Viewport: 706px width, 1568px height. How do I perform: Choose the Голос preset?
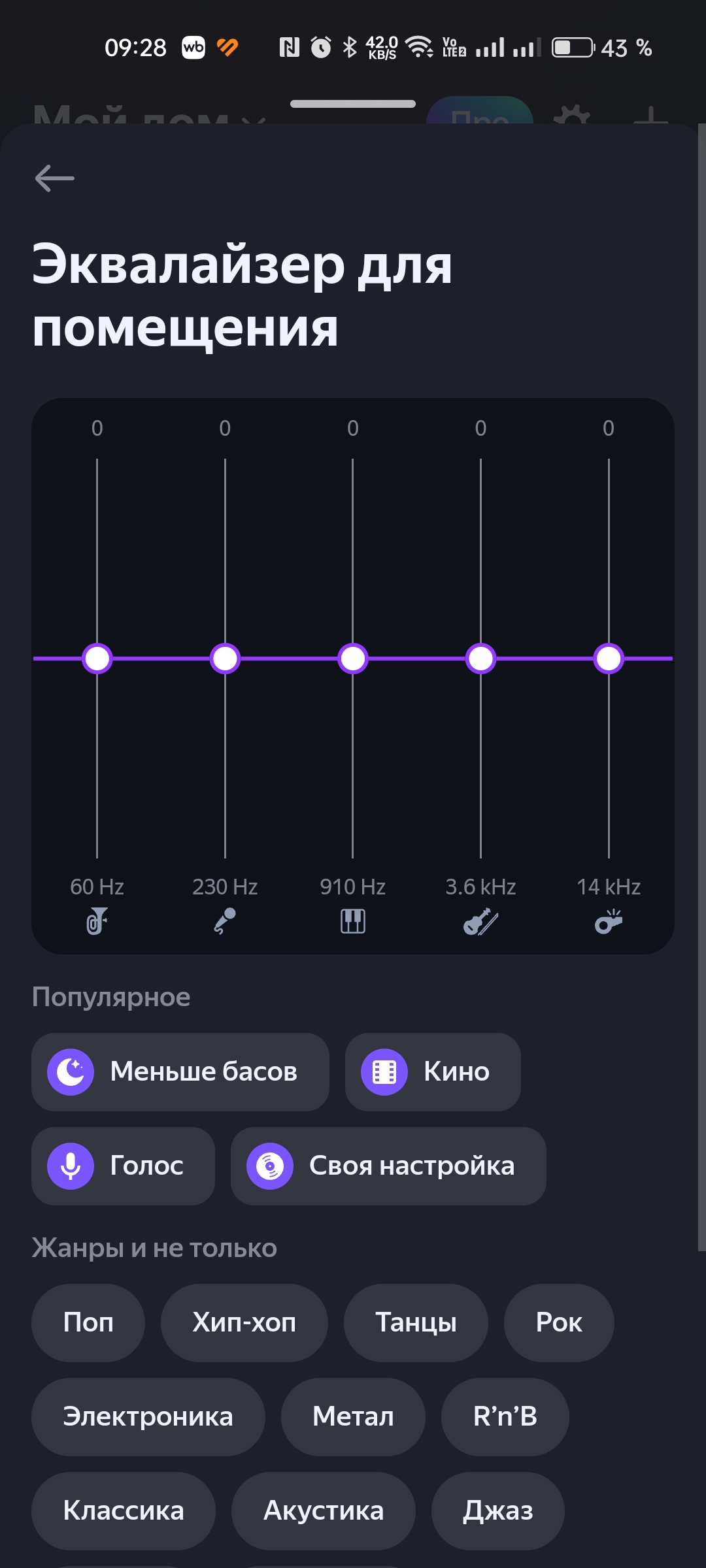click(123, 1166)
